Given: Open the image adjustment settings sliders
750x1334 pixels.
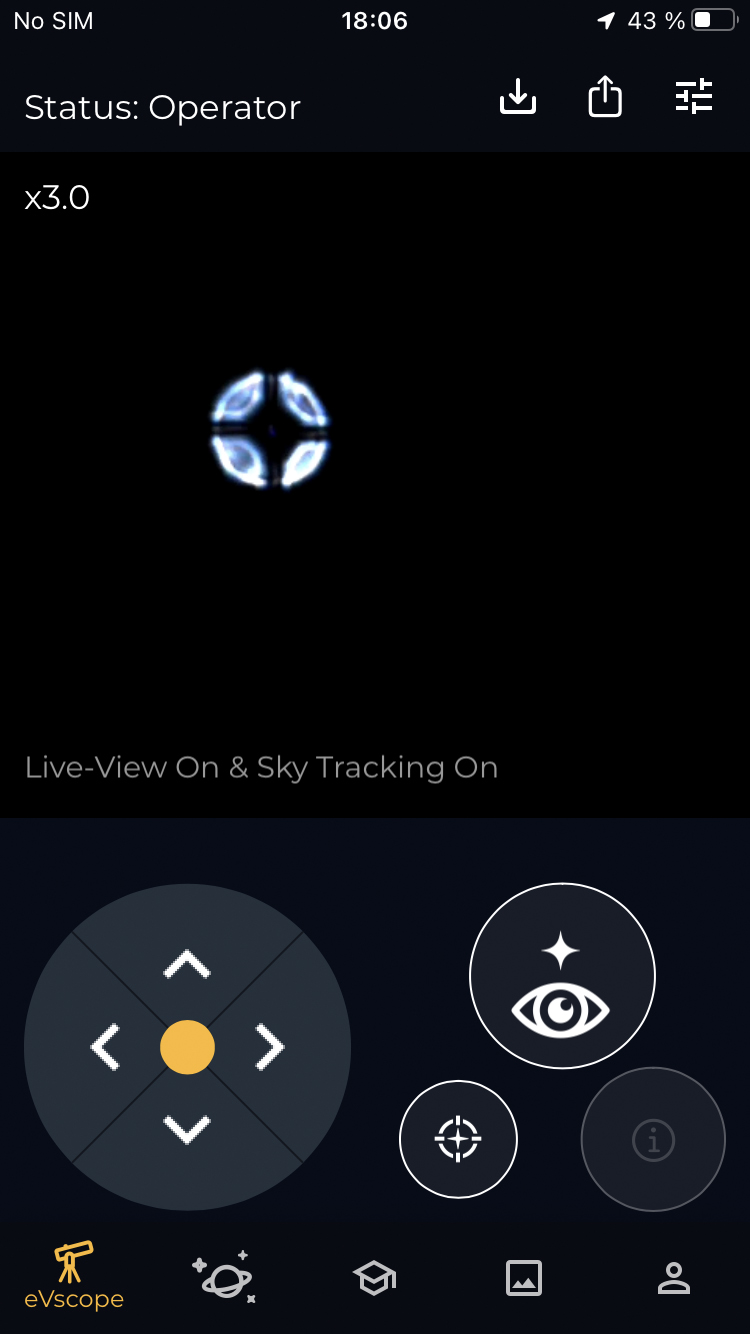Looking at the screenshot, I should 694,97.
